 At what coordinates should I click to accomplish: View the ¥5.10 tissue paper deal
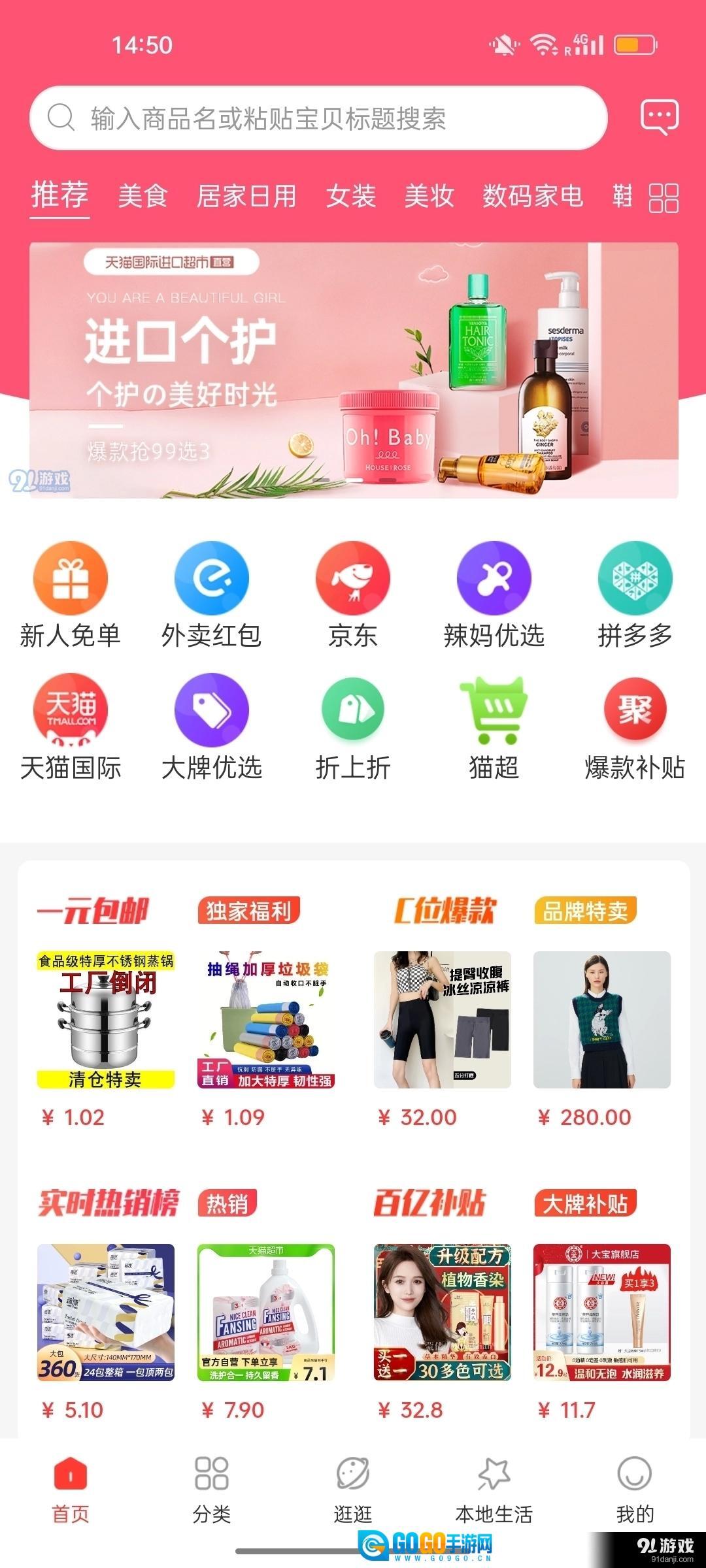[x=106, y=1313]
